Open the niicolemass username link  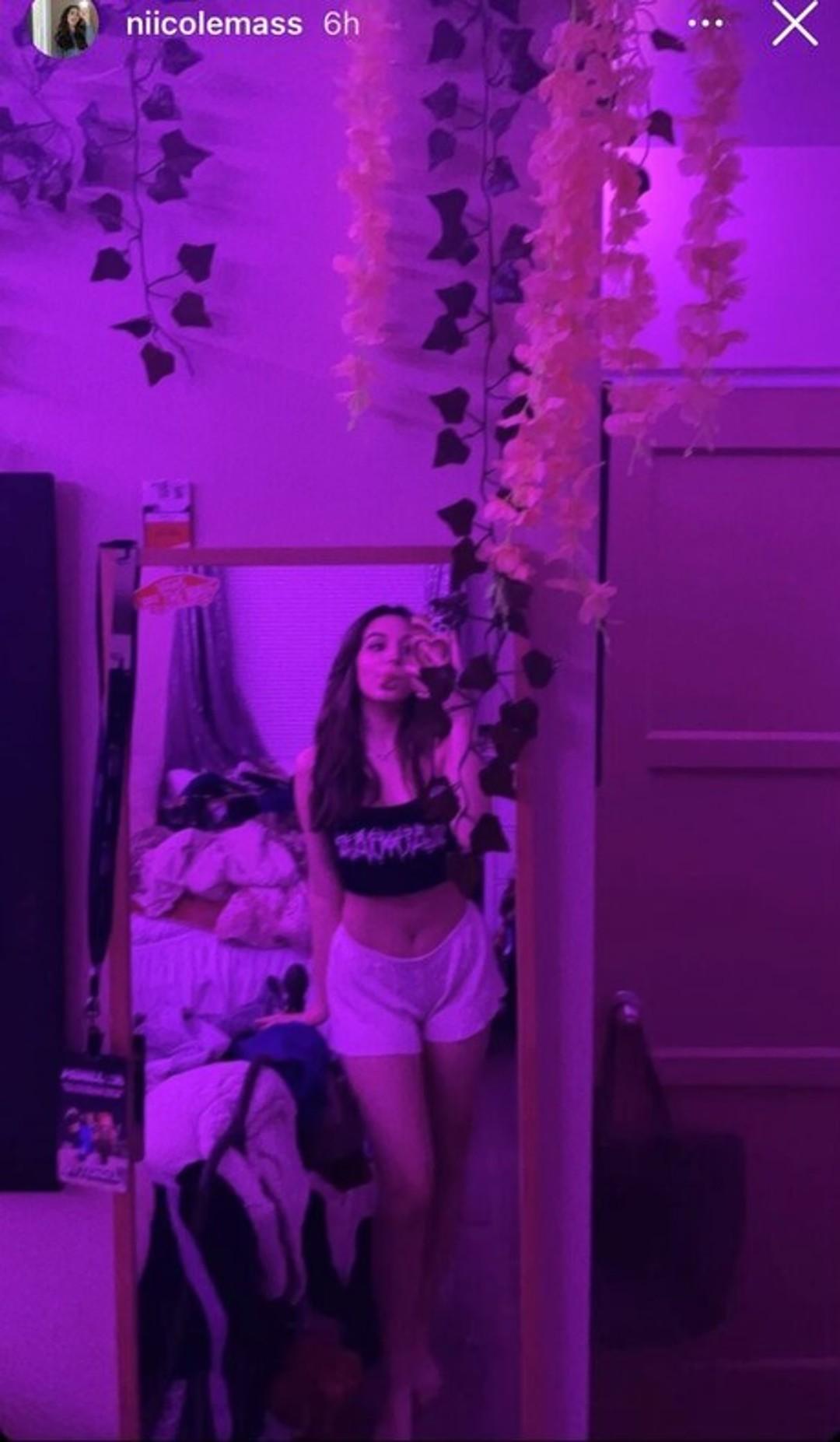click(x=214, y=24)
